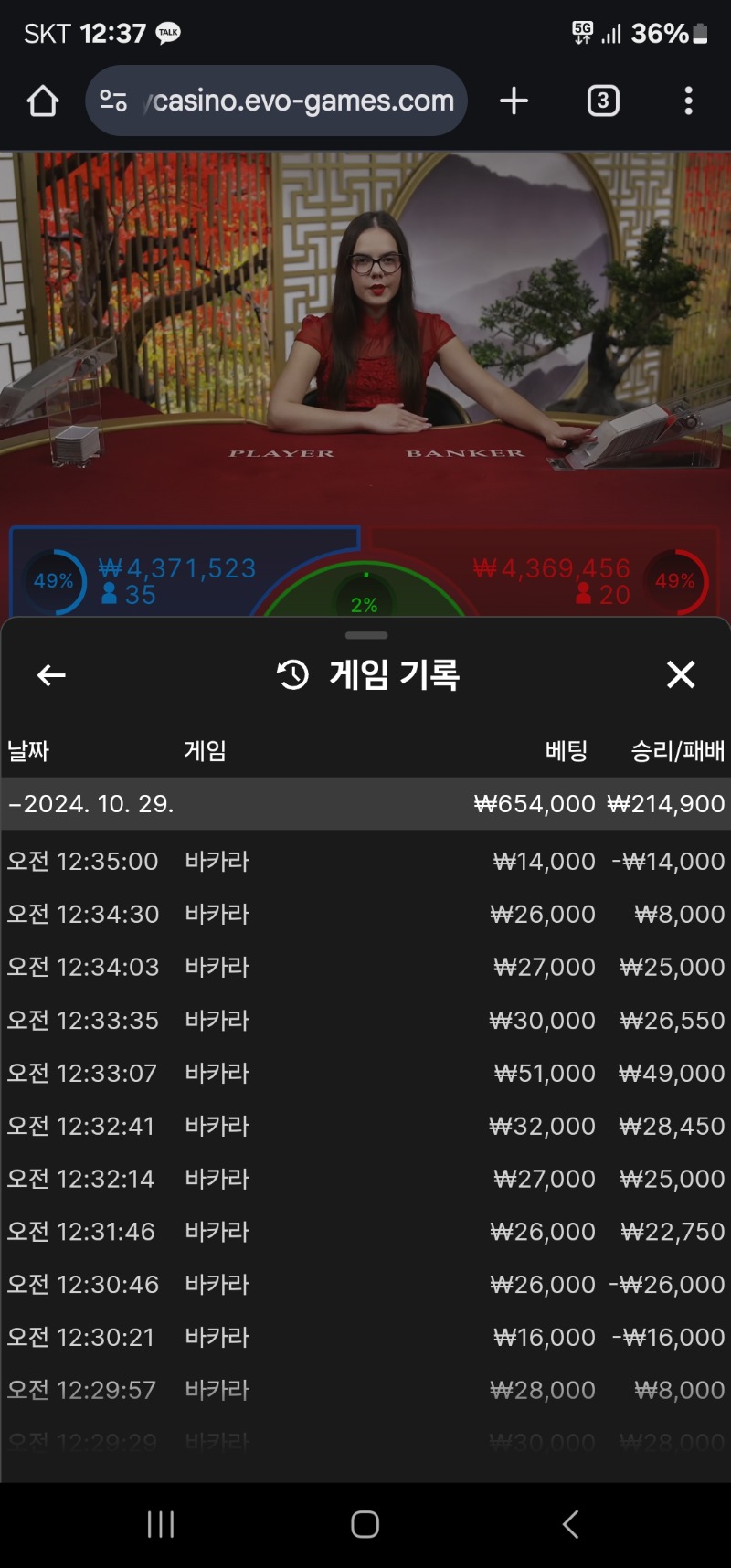Open the 오전 12:32:14 바카라 record
The height and width of the screenshot is (1568, 731).
click(x=365, y=1179)
